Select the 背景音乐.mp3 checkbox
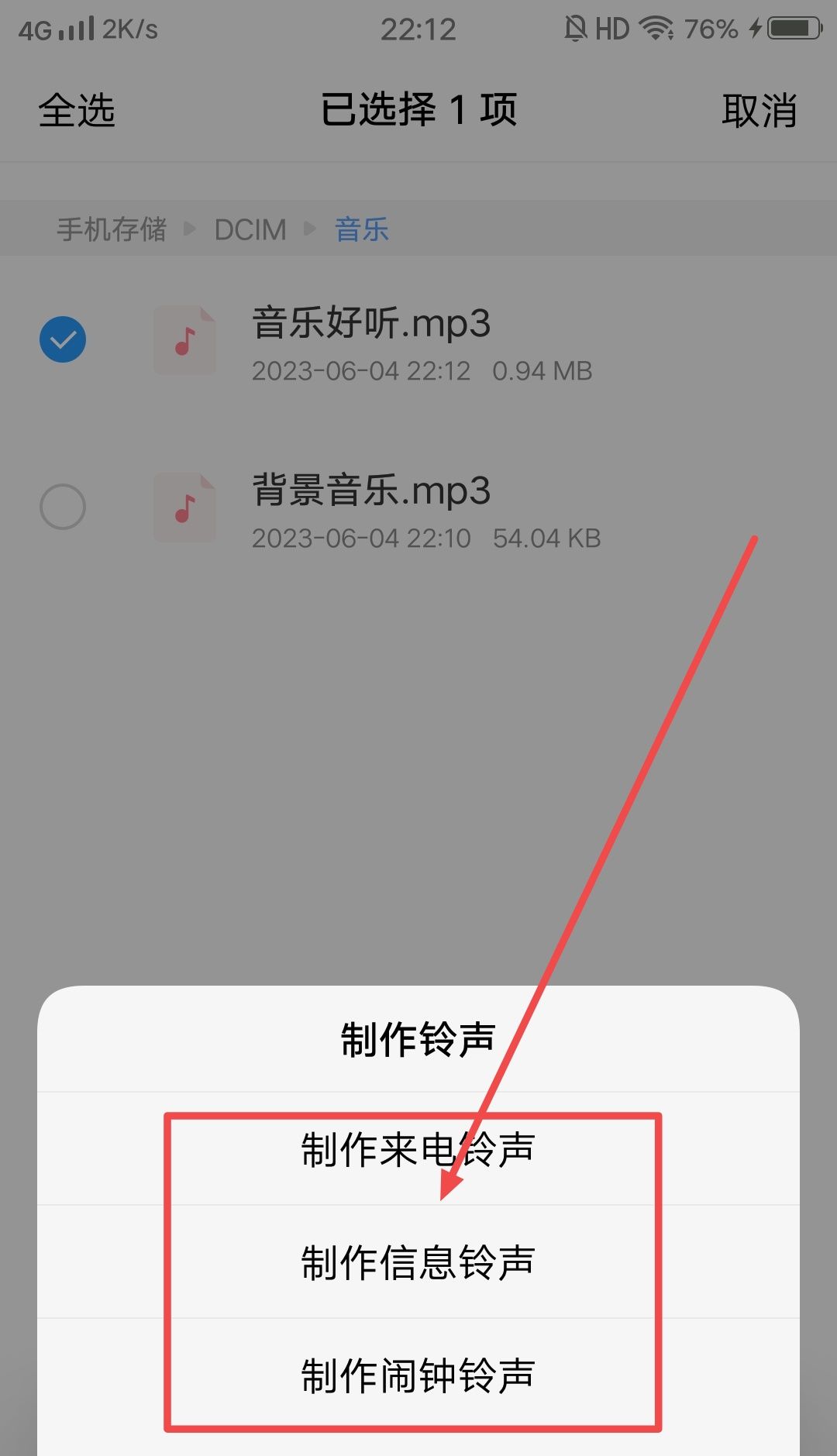 tap(63, 507)
